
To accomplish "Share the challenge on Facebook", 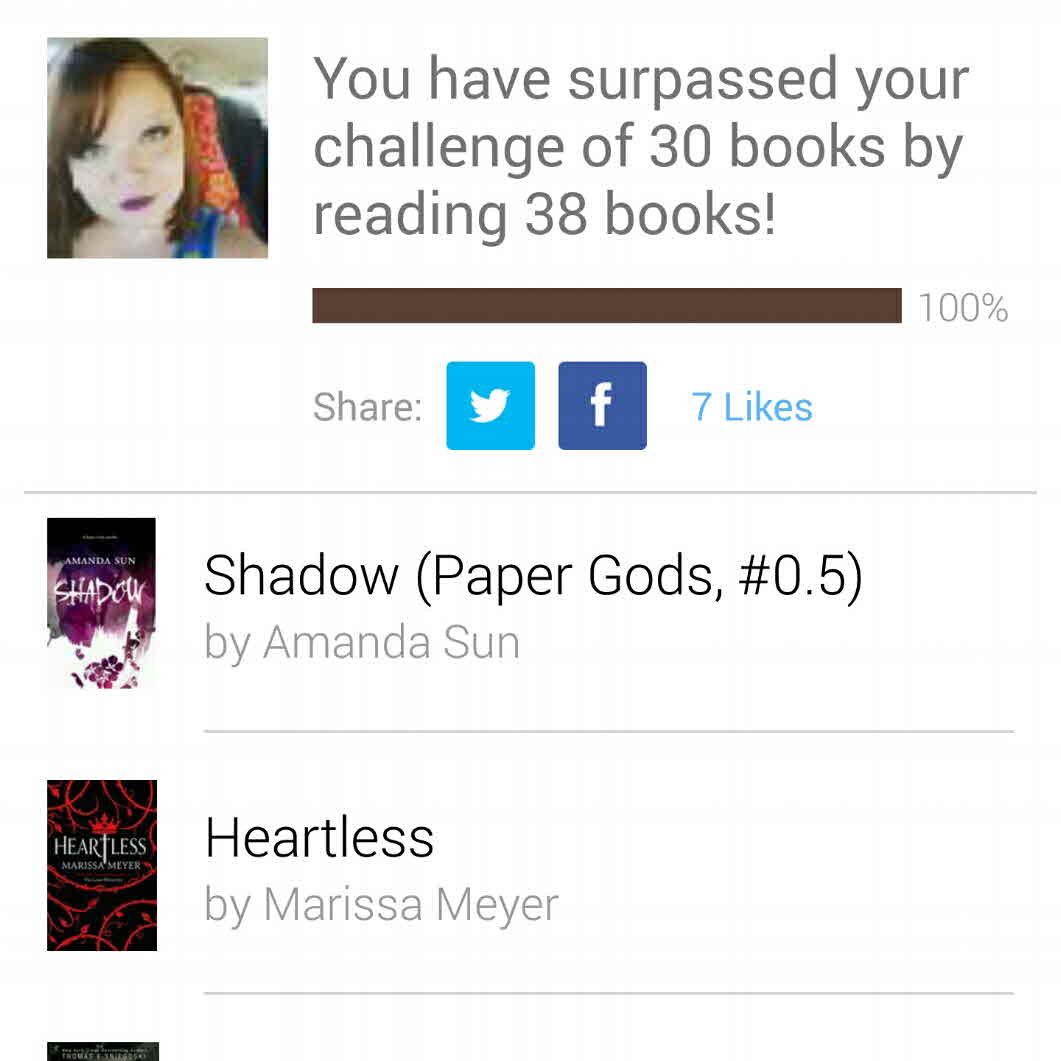I will [x=602, y=406].
